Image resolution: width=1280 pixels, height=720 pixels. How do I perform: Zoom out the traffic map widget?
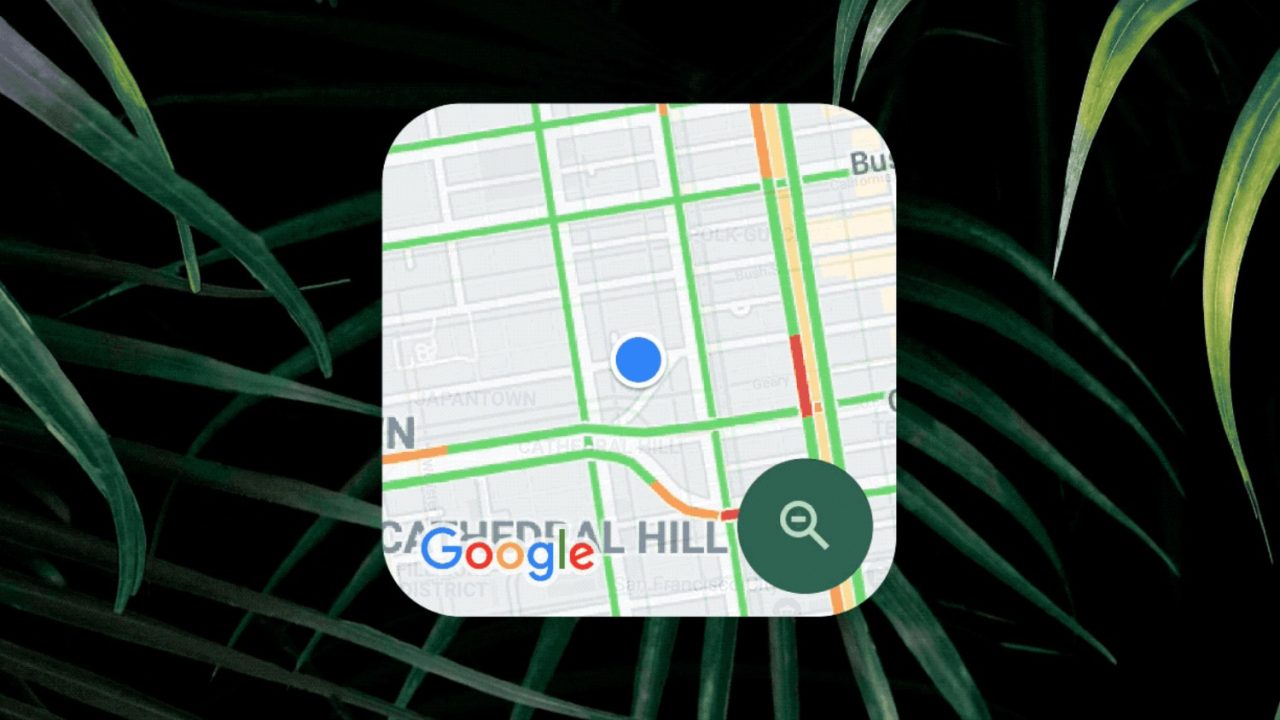point(805,526)
